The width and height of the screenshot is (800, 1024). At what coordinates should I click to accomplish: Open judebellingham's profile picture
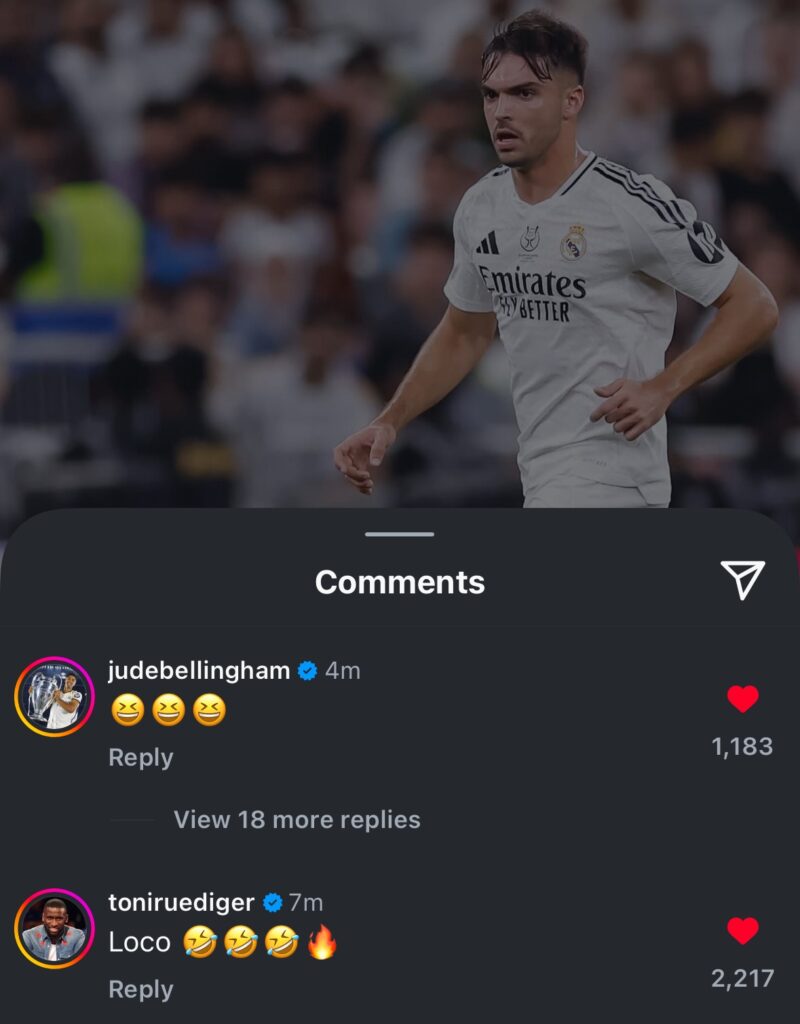pos(54,697)
